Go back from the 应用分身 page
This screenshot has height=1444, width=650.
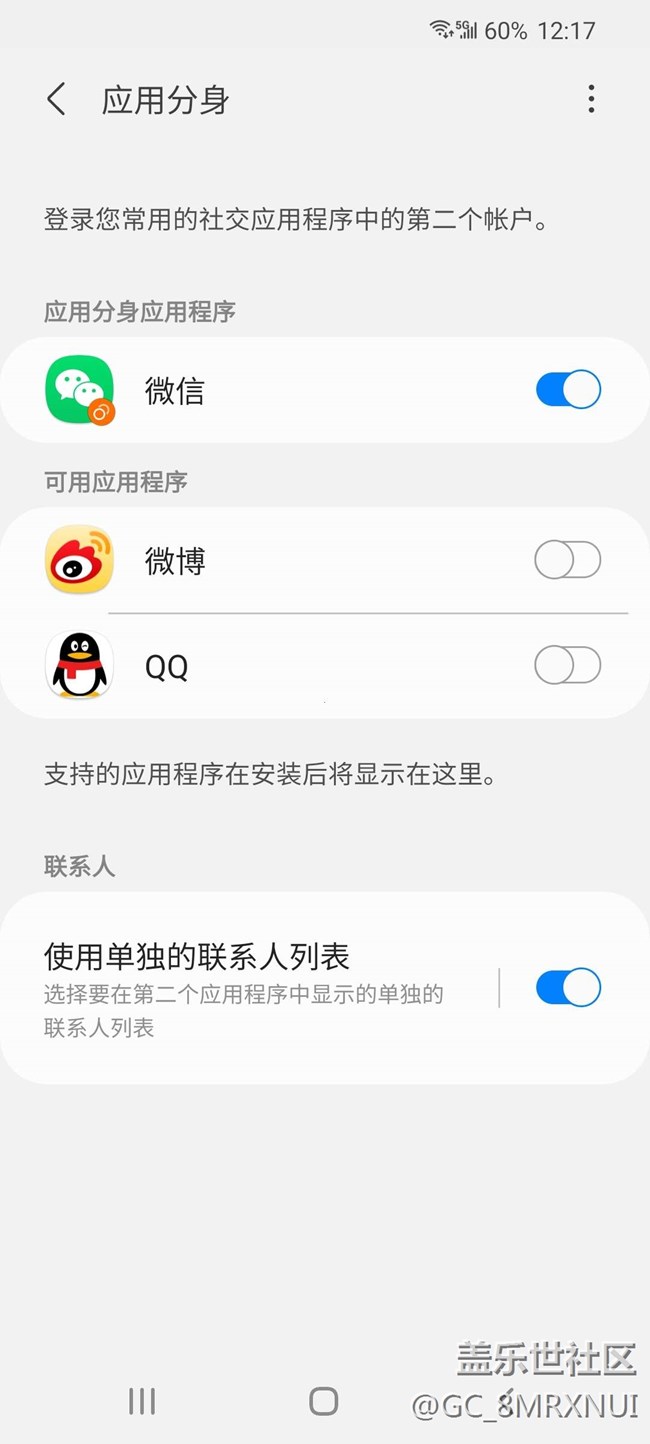point(56,100)
